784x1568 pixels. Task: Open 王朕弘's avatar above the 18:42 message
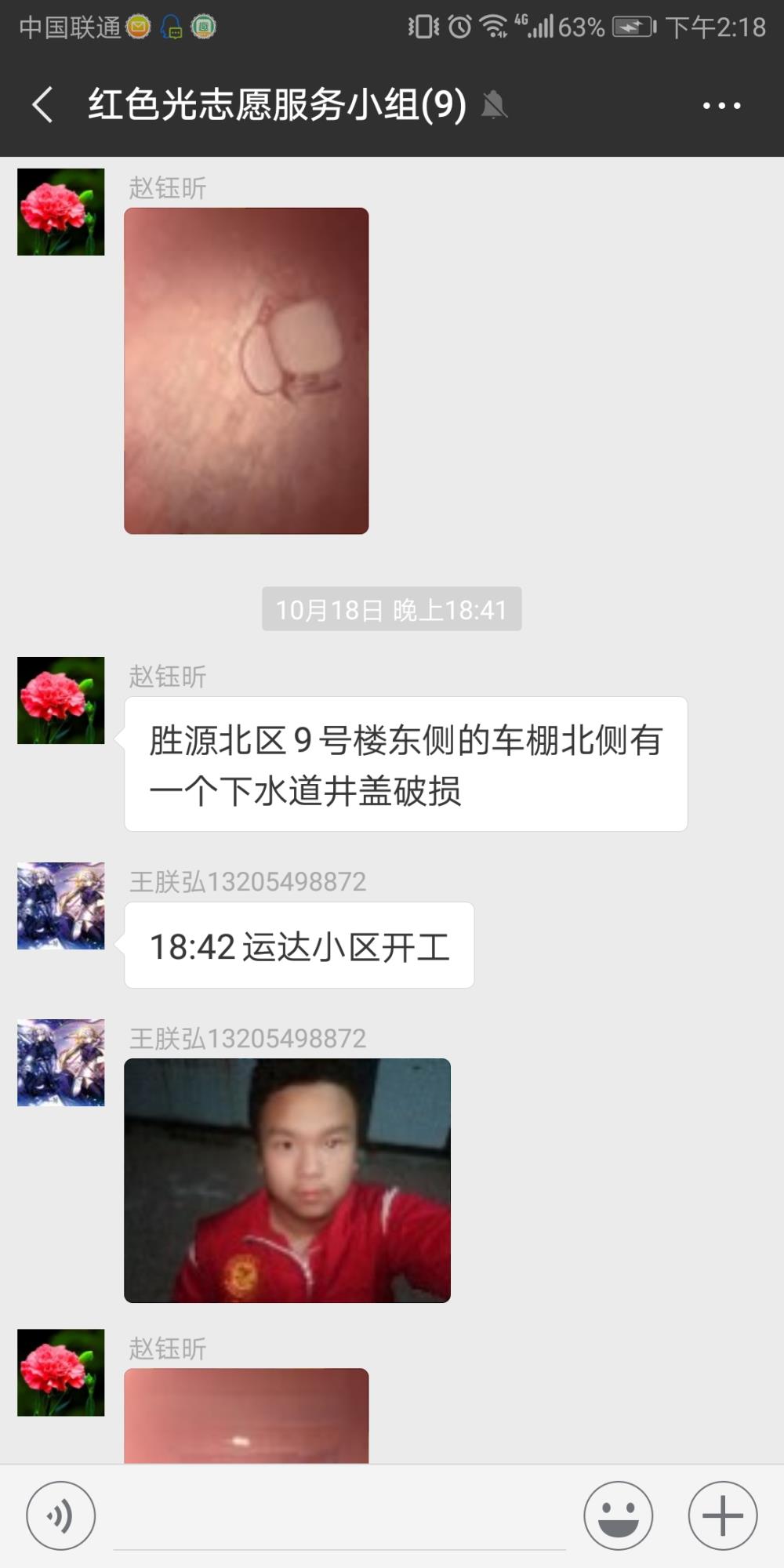point(61,906)
